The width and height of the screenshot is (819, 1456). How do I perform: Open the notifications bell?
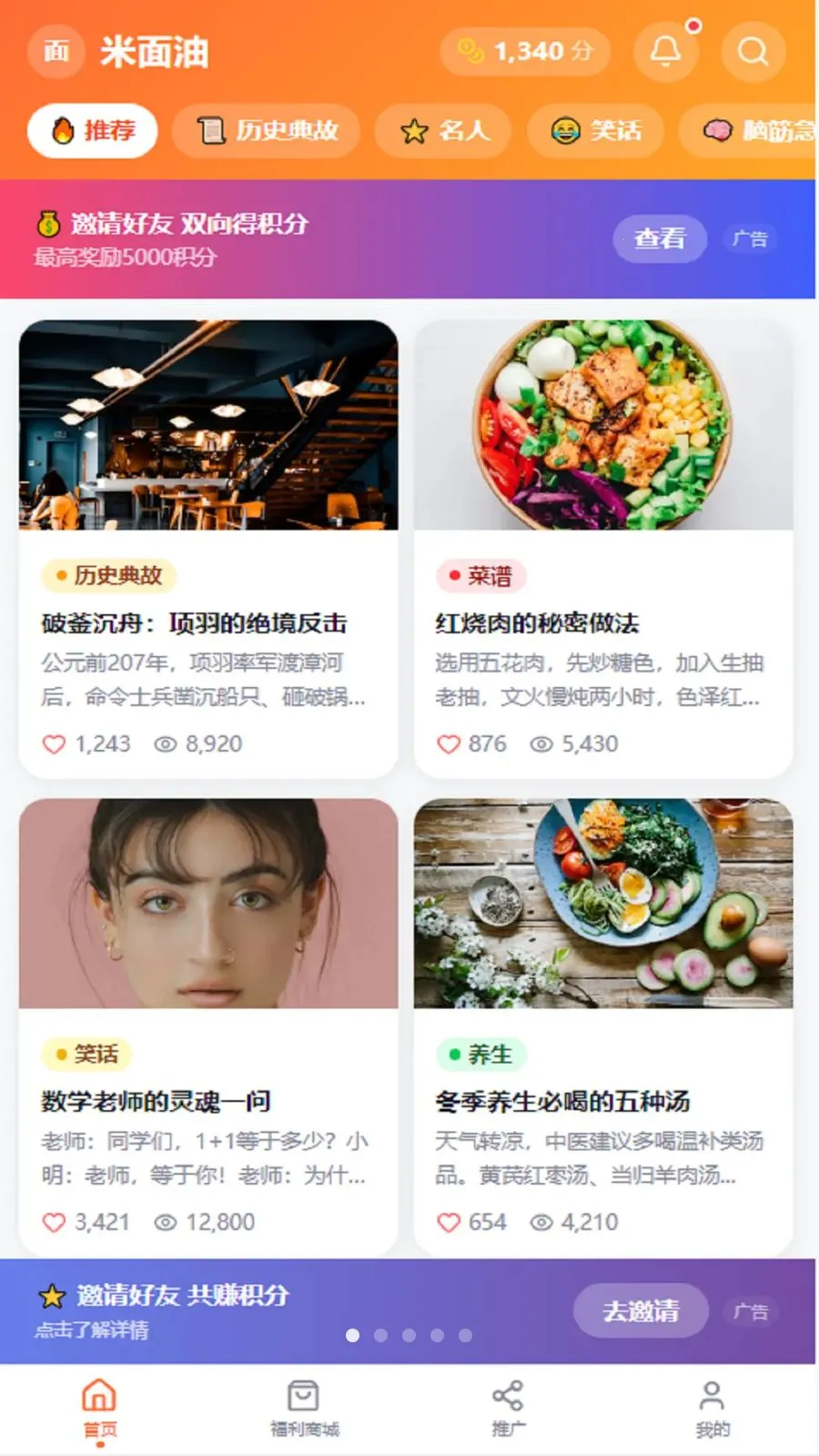pyautogui.click(x=665, y=51)
